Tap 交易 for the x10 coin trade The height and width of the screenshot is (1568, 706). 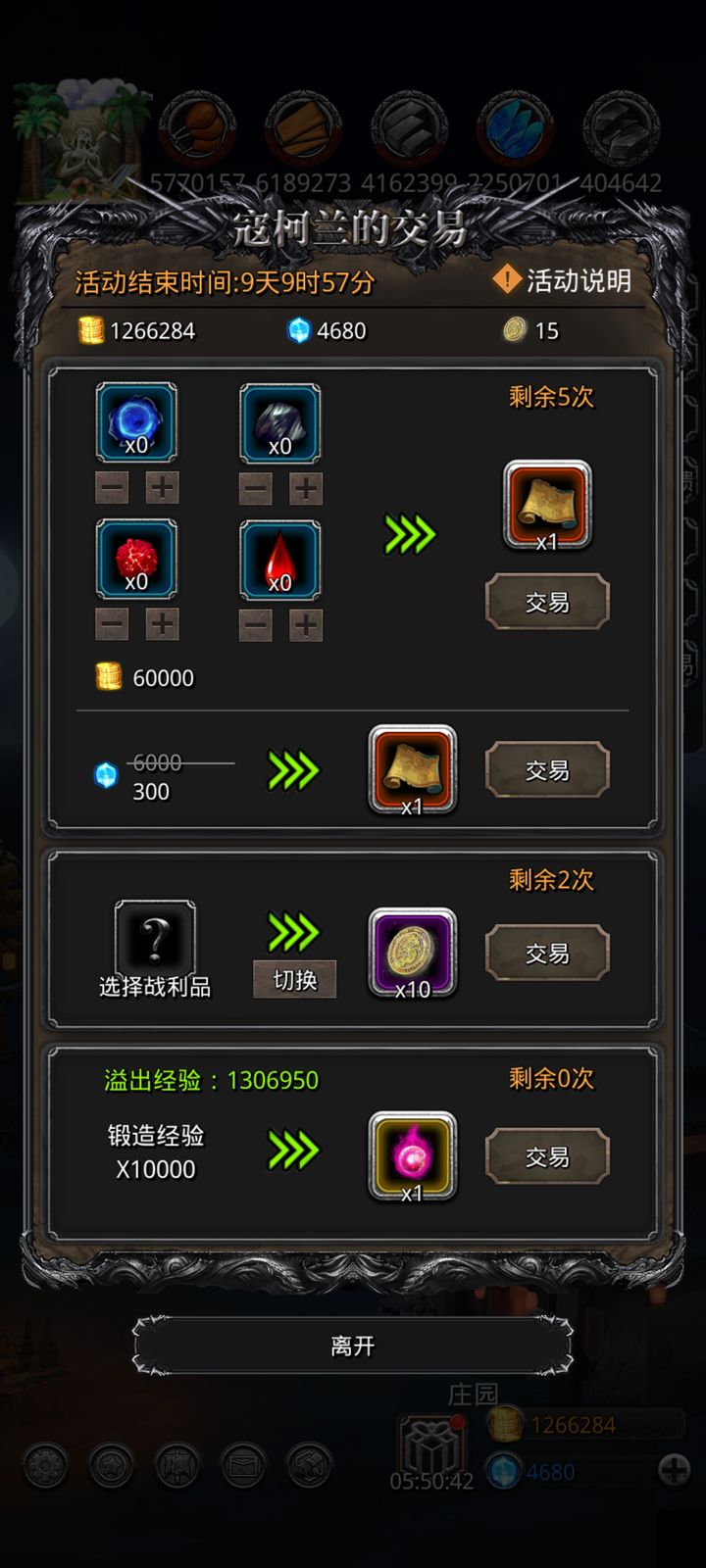click(547, 953)
